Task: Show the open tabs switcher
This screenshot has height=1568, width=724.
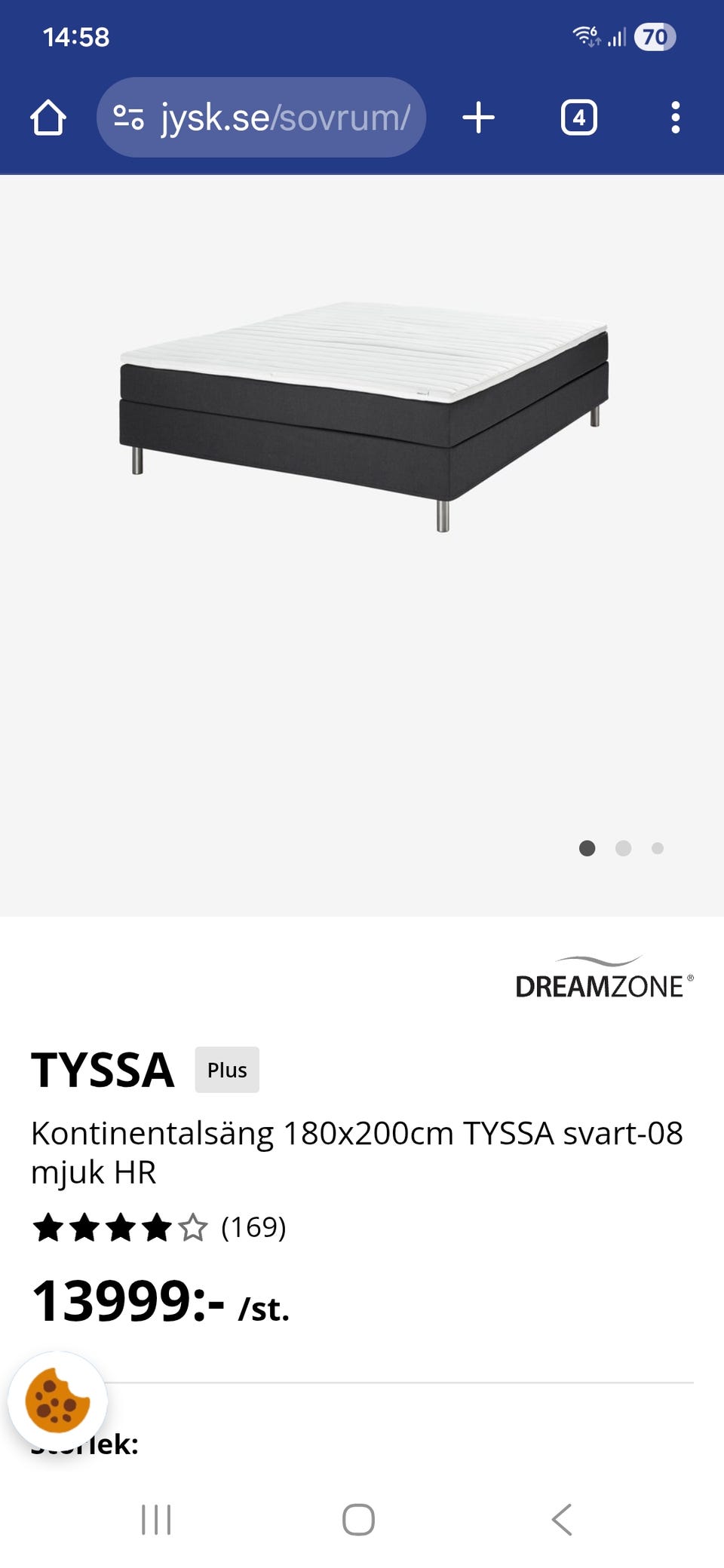Action: 578,118
